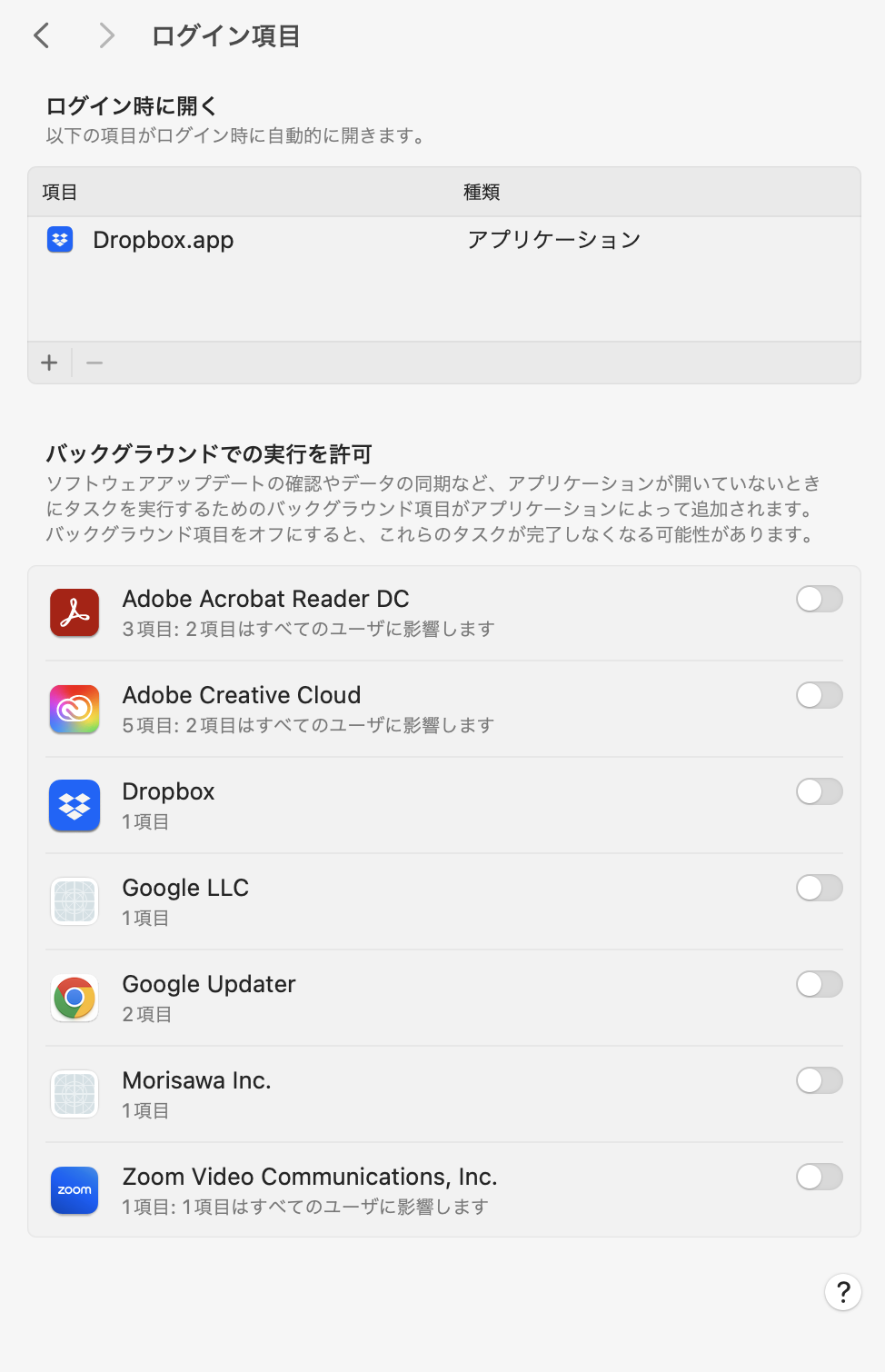Turn on Zoom Video Communications background toggle
The width and height of the screenshot is (885, 1372).
(x=819, y=1177)
